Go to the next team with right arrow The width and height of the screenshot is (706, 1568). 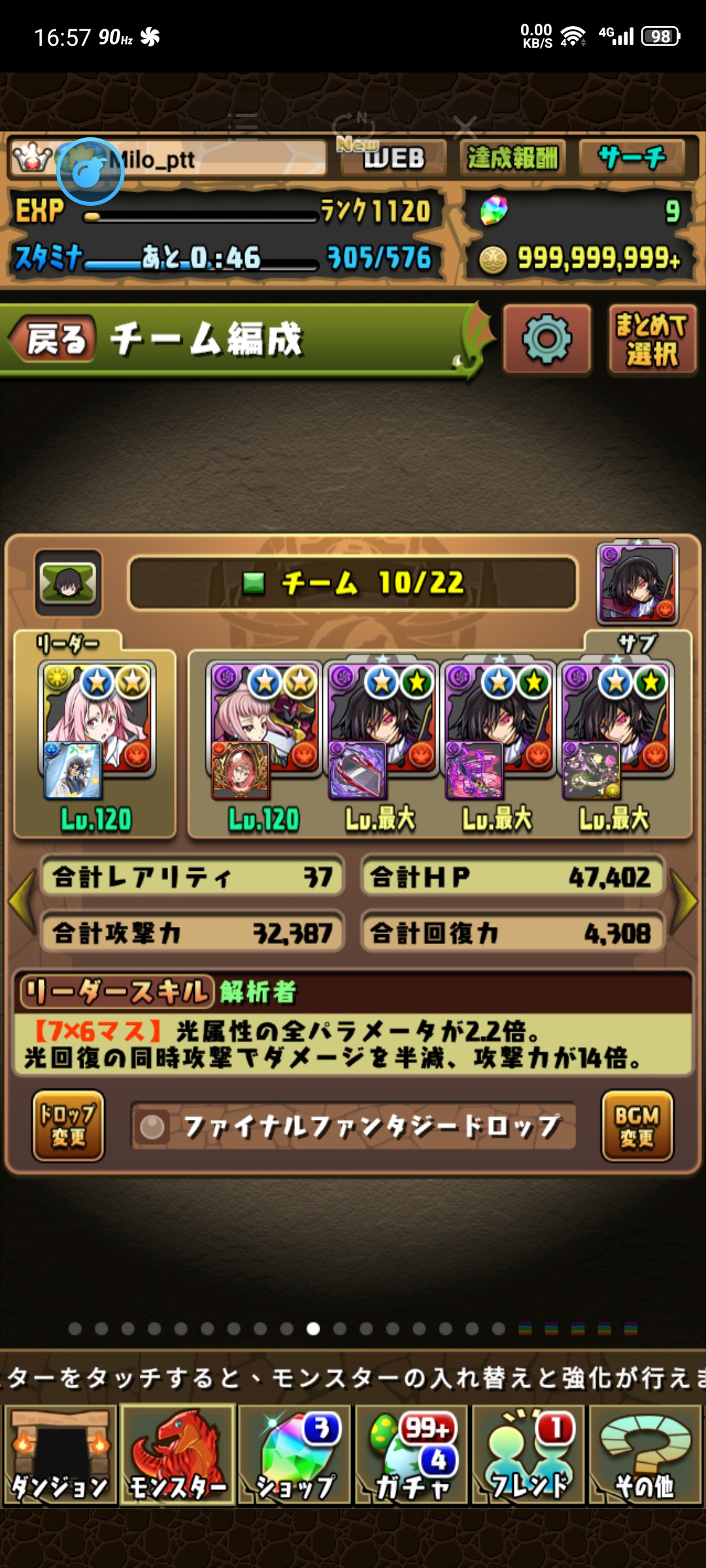pyautogui.click(x=685, y=902)
